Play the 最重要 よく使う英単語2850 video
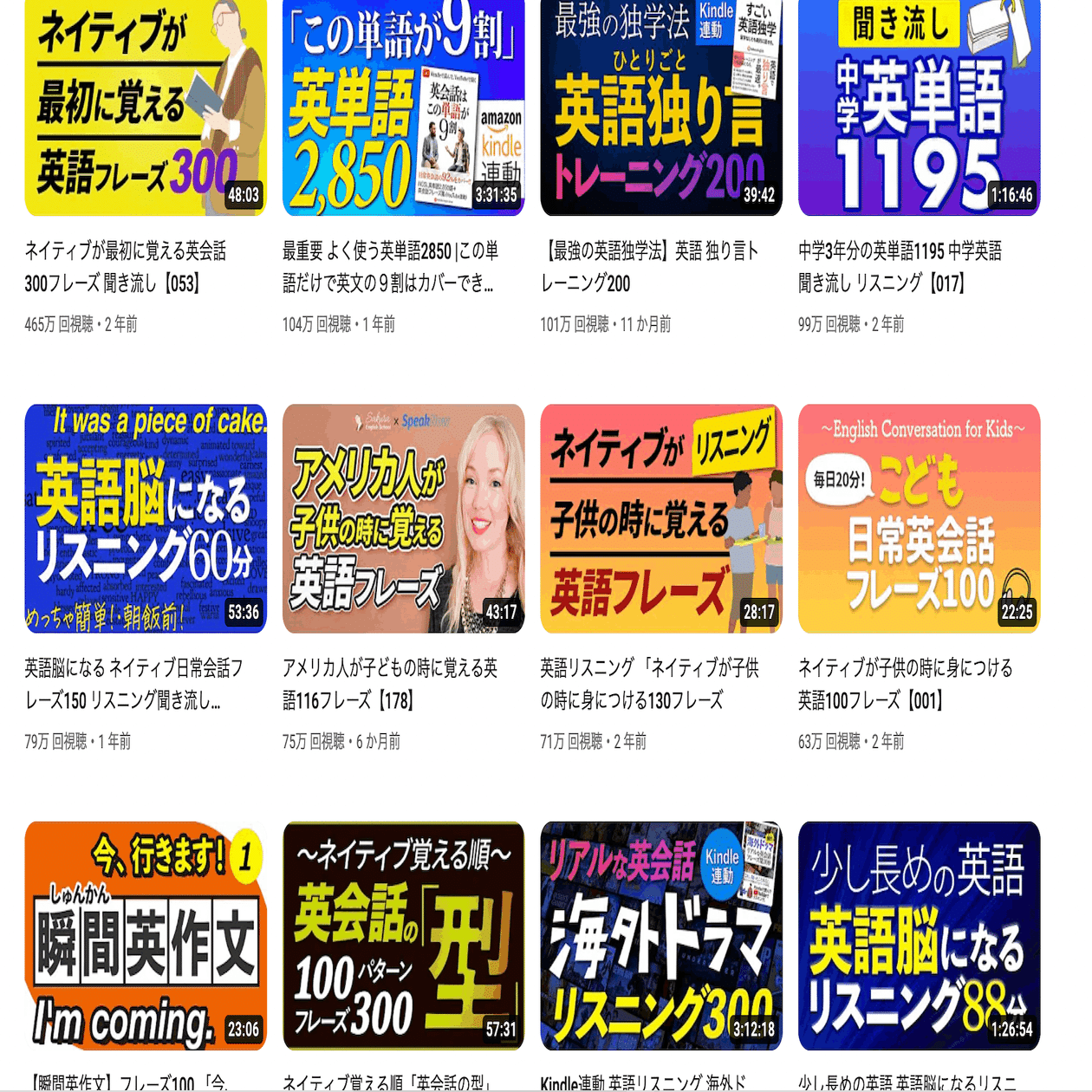 pyautogui.click(x=403, y=107)
